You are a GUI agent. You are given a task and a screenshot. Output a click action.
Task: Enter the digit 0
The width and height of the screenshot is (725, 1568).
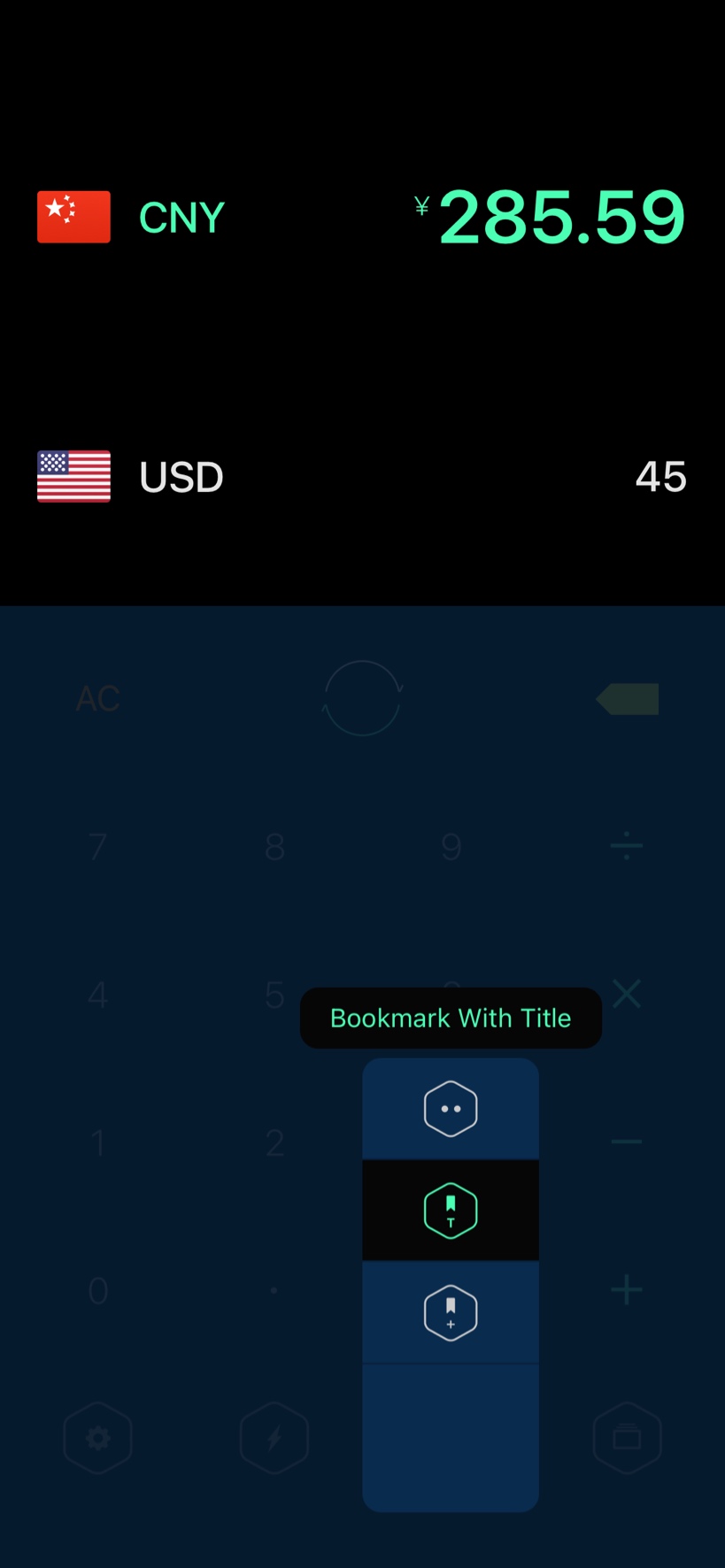tap(98, 1291)
